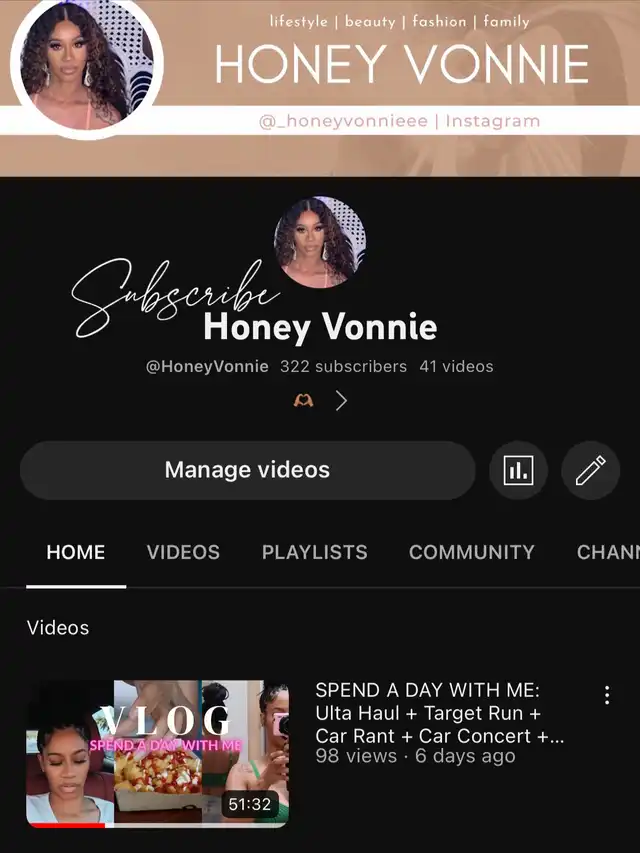Open the COMMUNITY tab
The width and height of the screenshot is (640, 853).
click(471, 552)
